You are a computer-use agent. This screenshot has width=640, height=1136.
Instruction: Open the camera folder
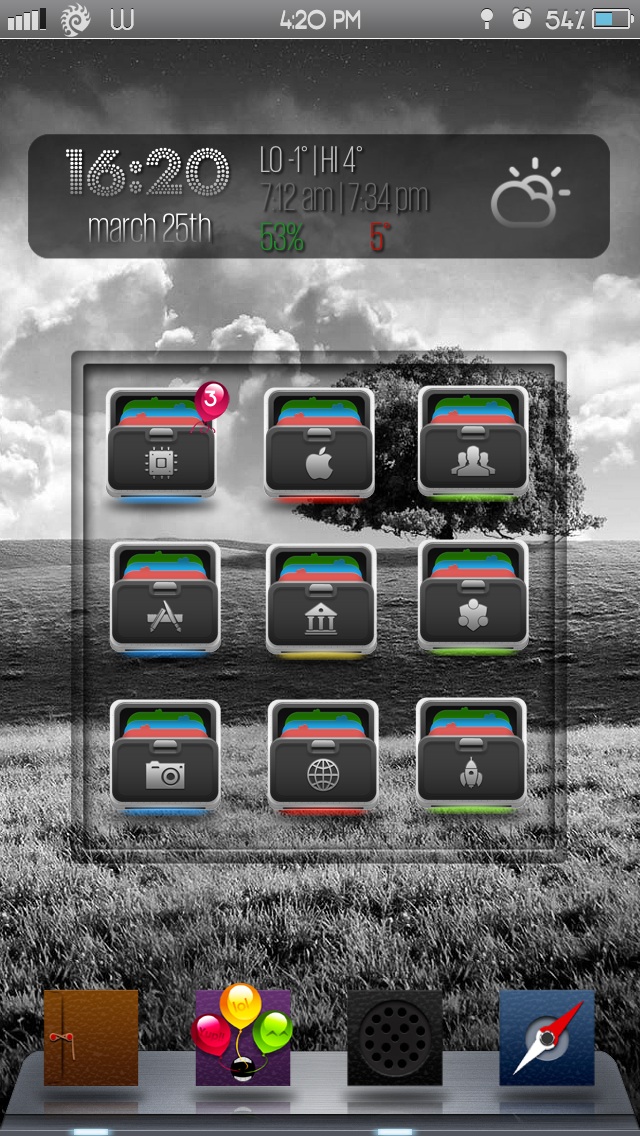point(165,756)
